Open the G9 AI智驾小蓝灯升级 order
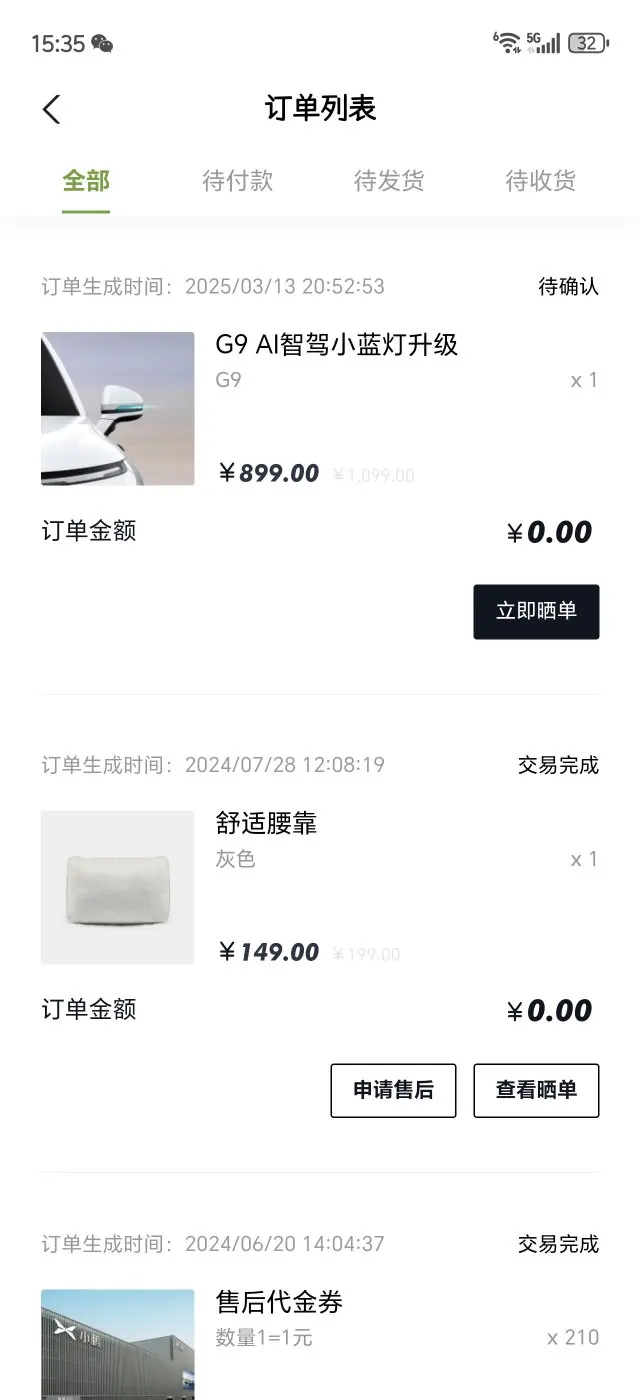 pos(336,345)
